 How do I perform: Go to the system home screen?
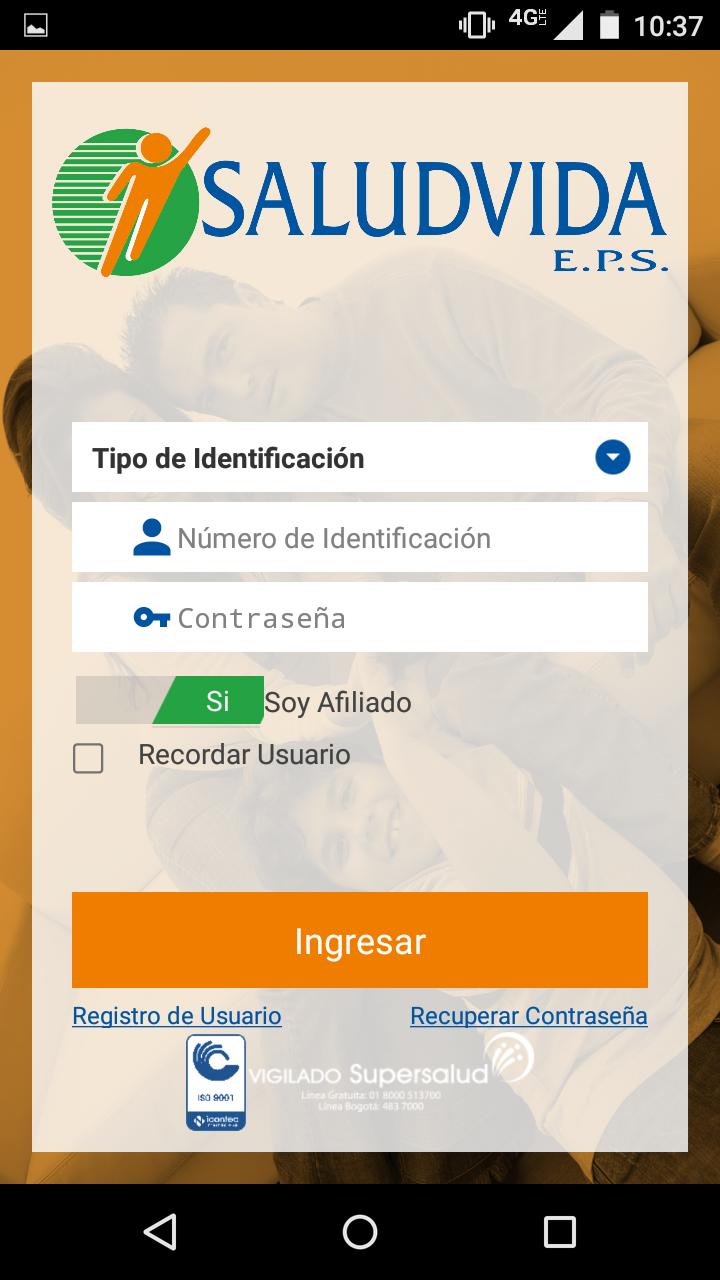point(360,1231)
